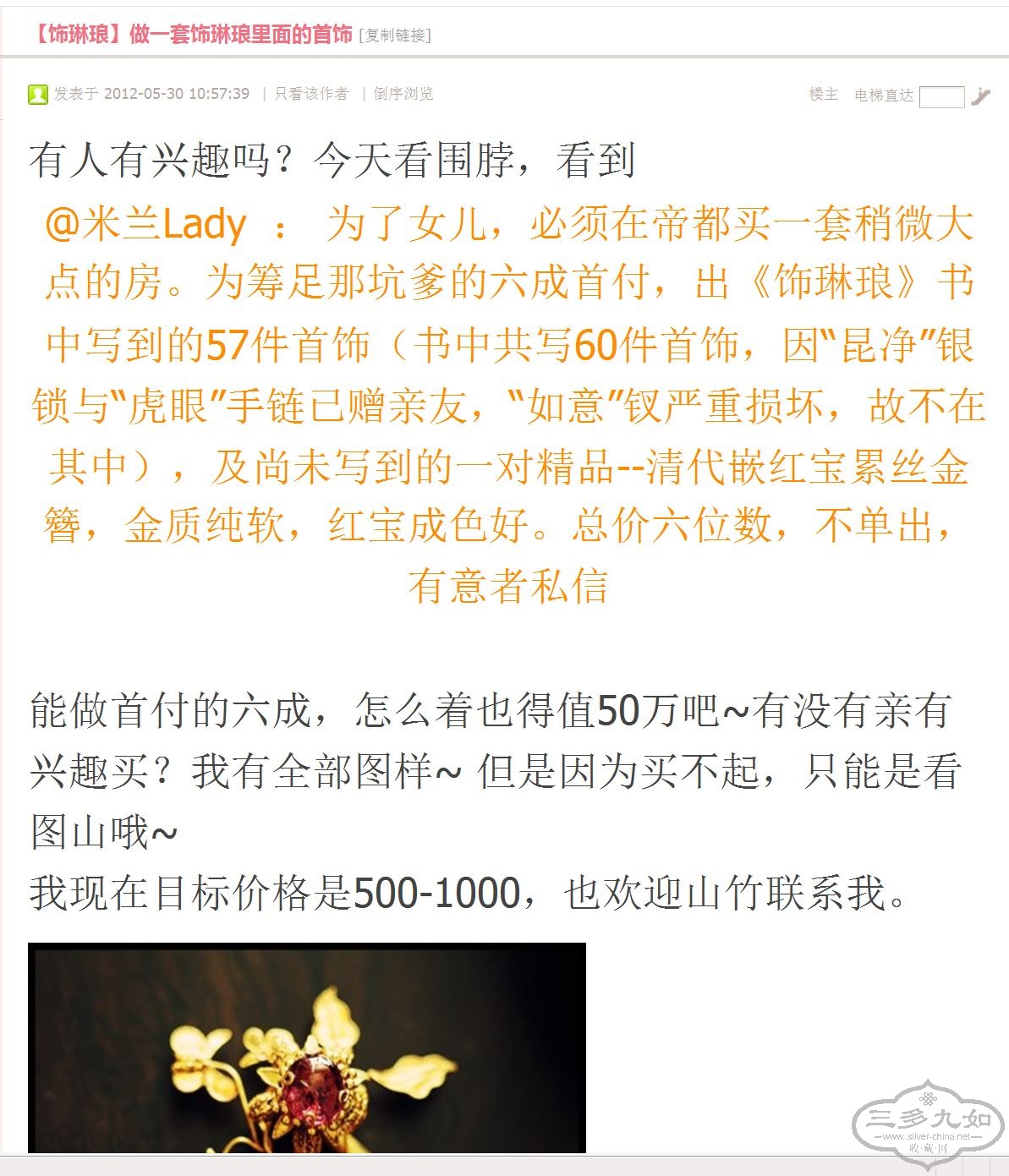The width and height of the screenshot is (1009, 1176).
Task: Switch to reverse order view (倒序浏览)
Action: coord(403,94)
